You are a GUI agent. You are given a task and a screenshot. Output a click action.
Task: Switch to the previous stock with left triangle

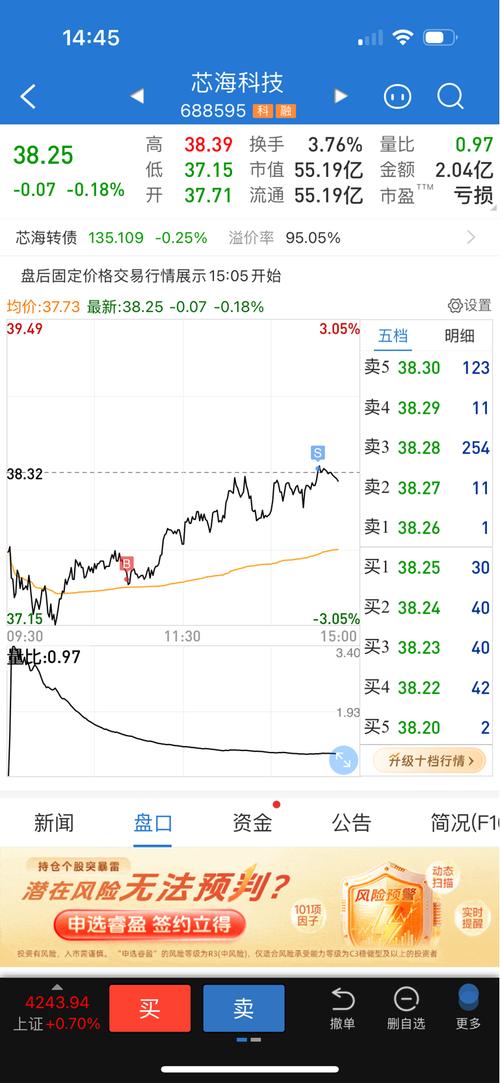(x=137, y=97)
